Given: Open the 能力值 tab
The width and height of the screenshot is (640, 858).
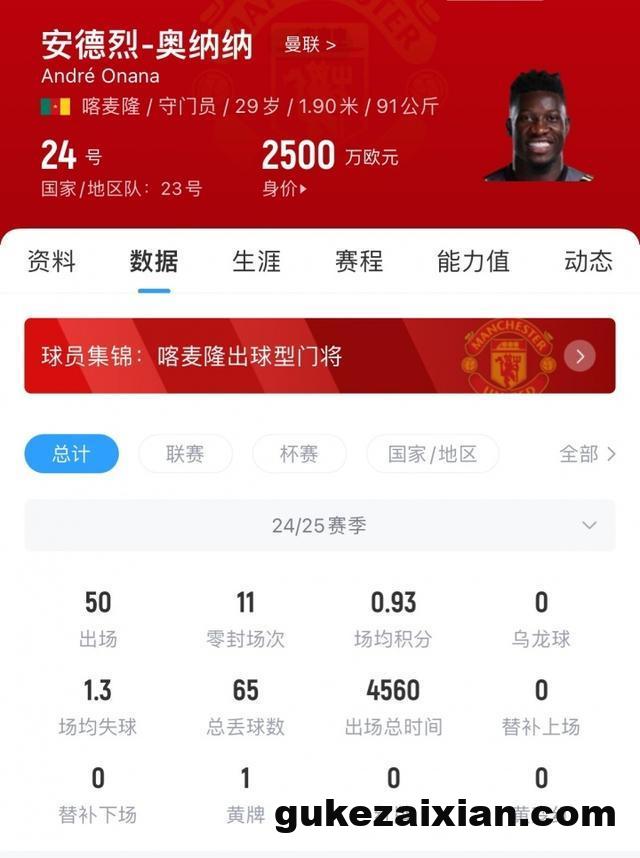Looking at the screenshot, I should coord(473,262).
